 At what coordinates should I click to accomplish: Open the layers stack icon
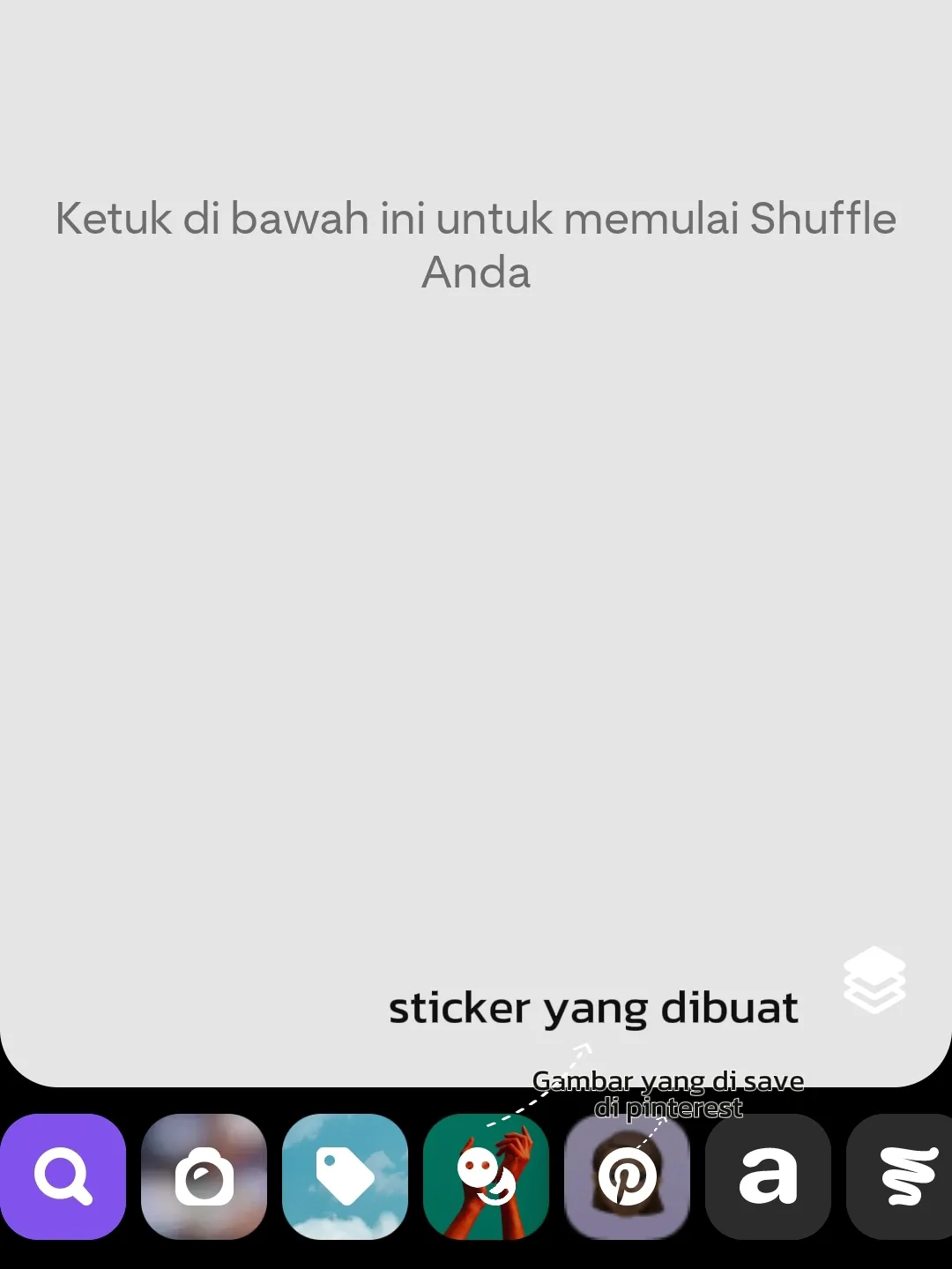[874, 980]
